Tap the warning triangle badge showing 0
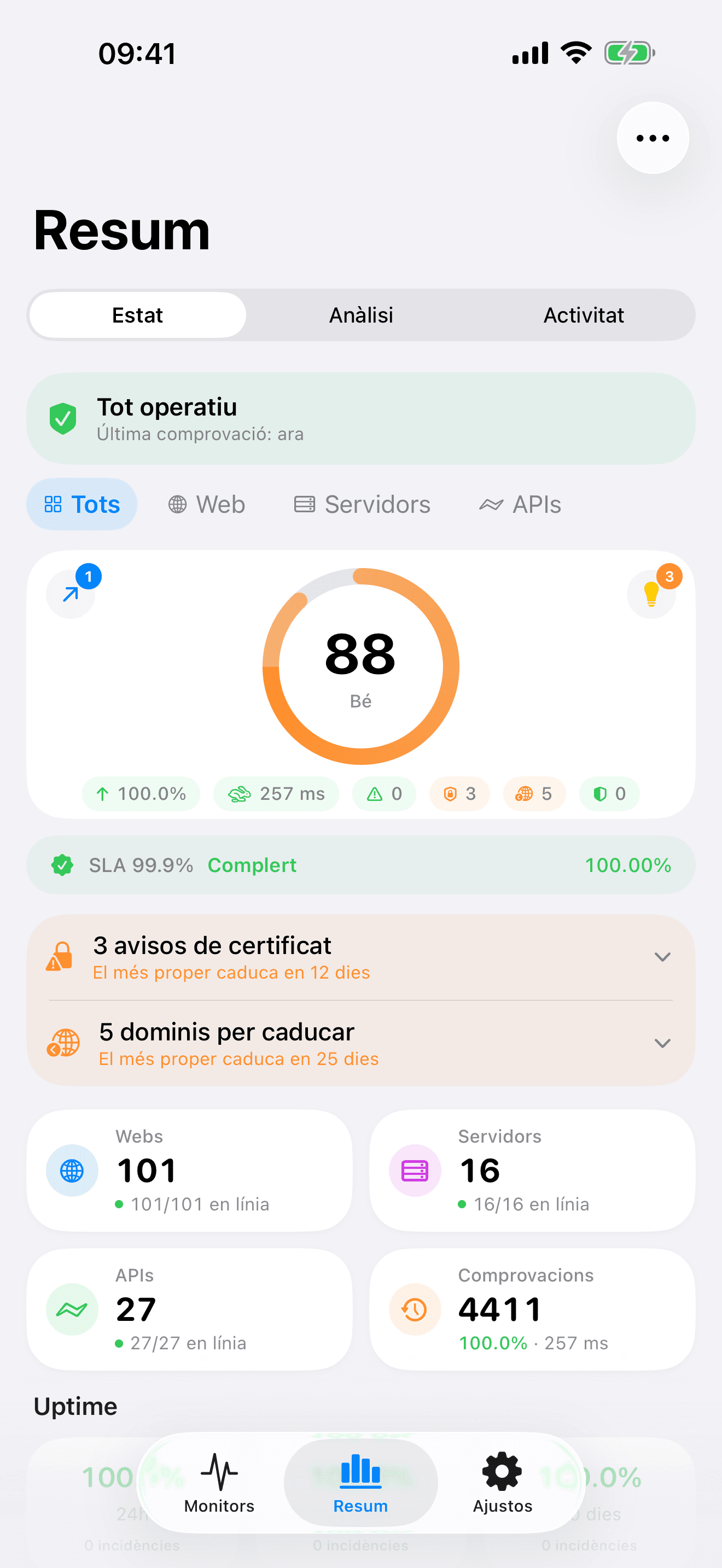722x1568 pixels. click(x=384, y=793)
